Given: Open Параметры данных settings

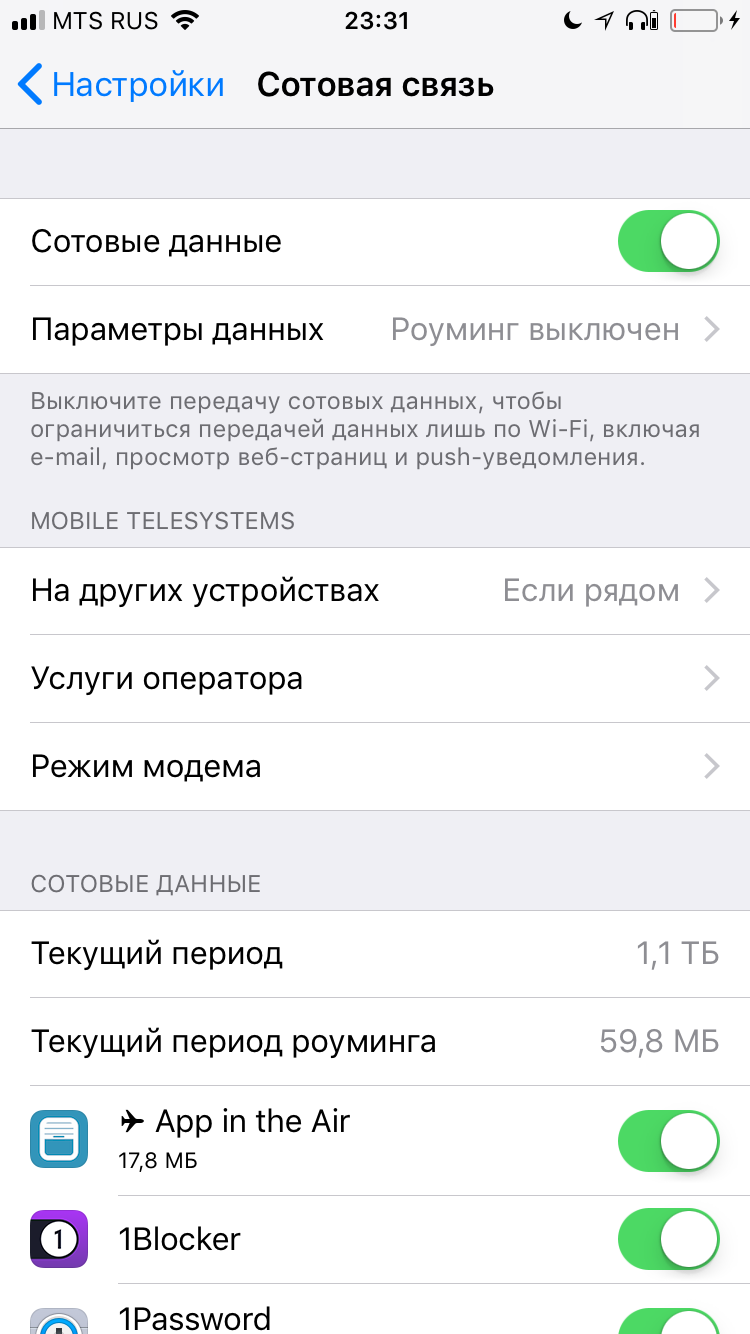Looking at the screenshot, I should [x=375, y=330].
